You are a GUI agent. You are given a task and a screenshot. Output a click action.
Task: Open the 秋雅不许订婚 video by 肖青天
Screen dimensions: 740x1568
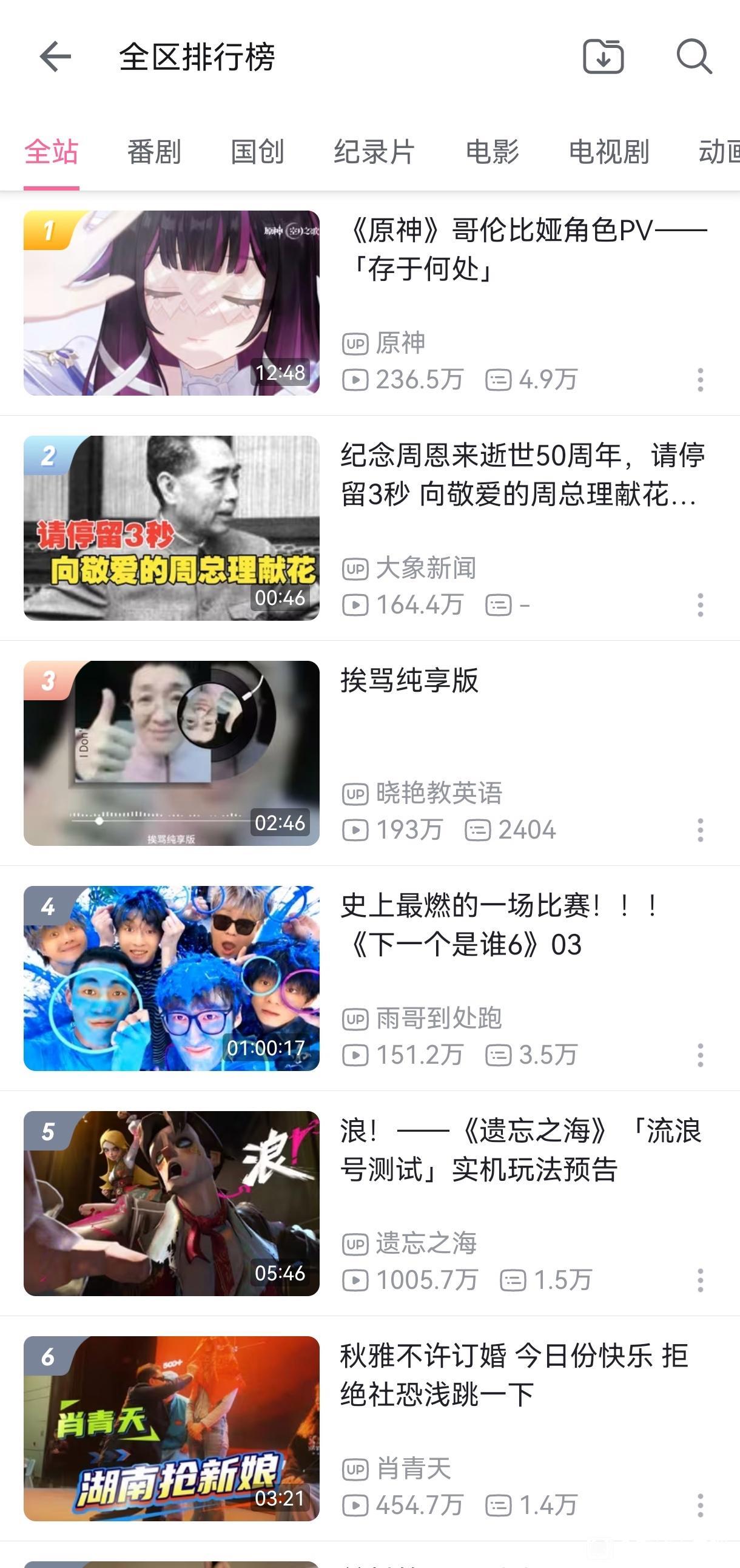coord(172,1429)
